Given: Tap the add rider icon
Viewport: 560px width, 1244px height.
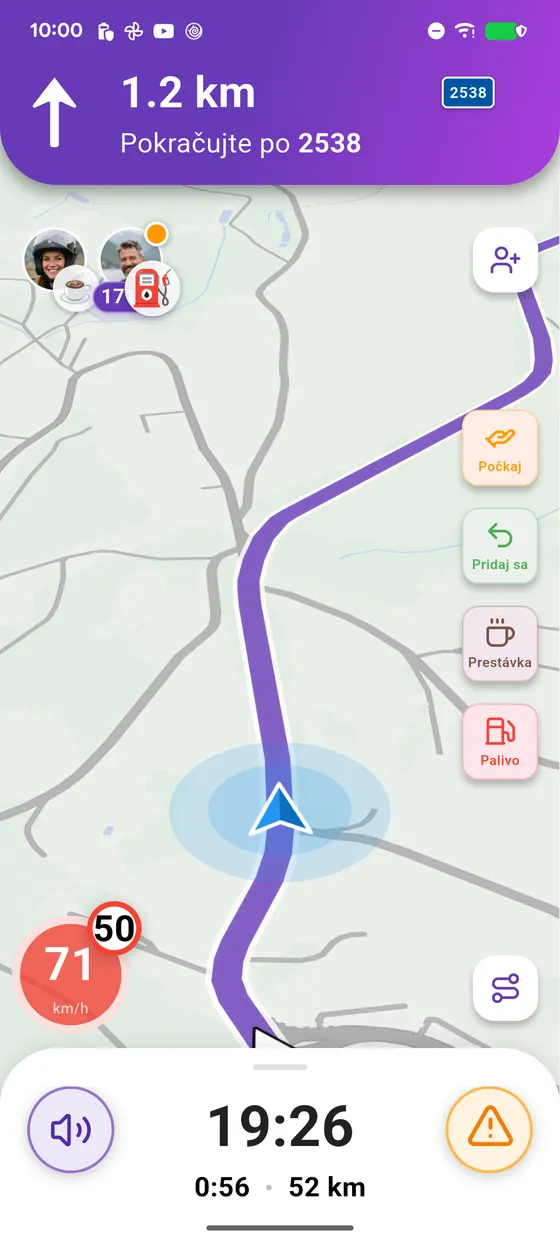Looking at the screenshot, I should click(x=505, y=260).
